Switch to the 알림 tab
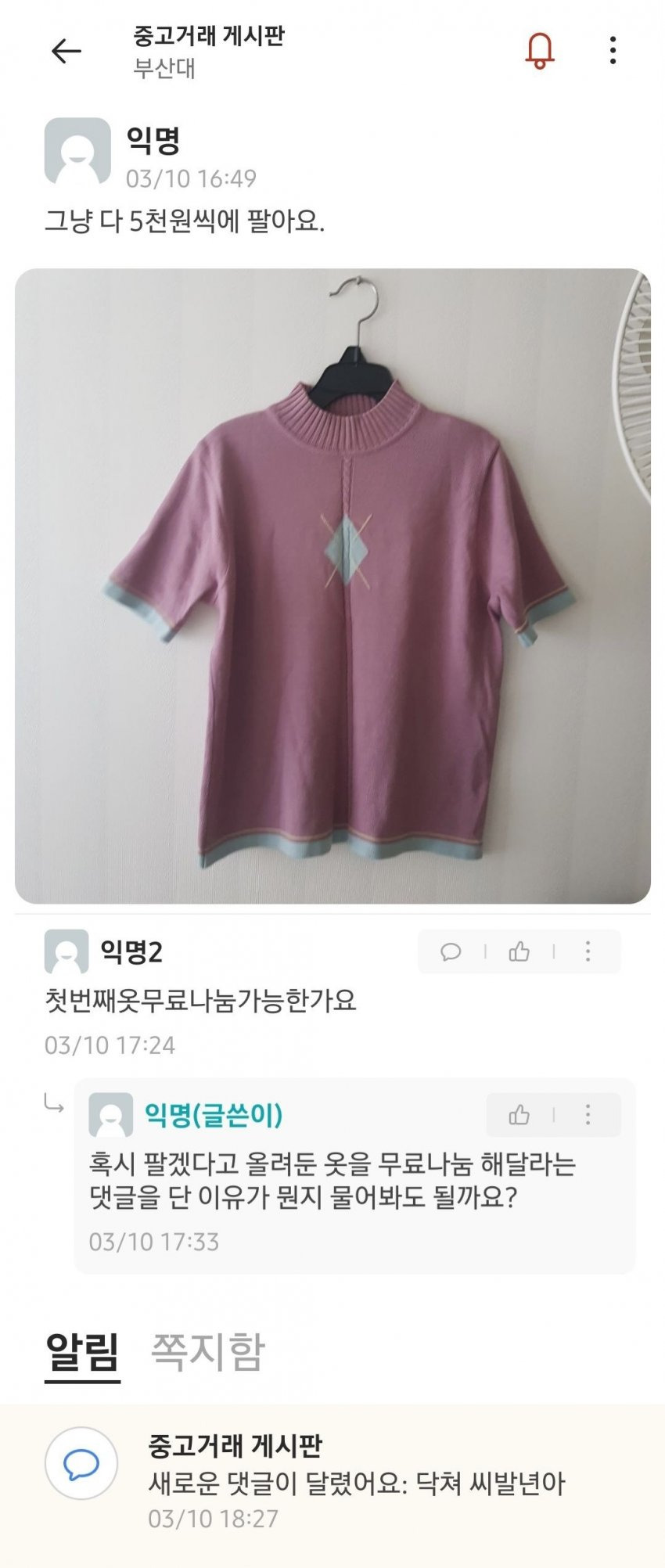This screenshot has width=665, height=1568. (82, 1352)
